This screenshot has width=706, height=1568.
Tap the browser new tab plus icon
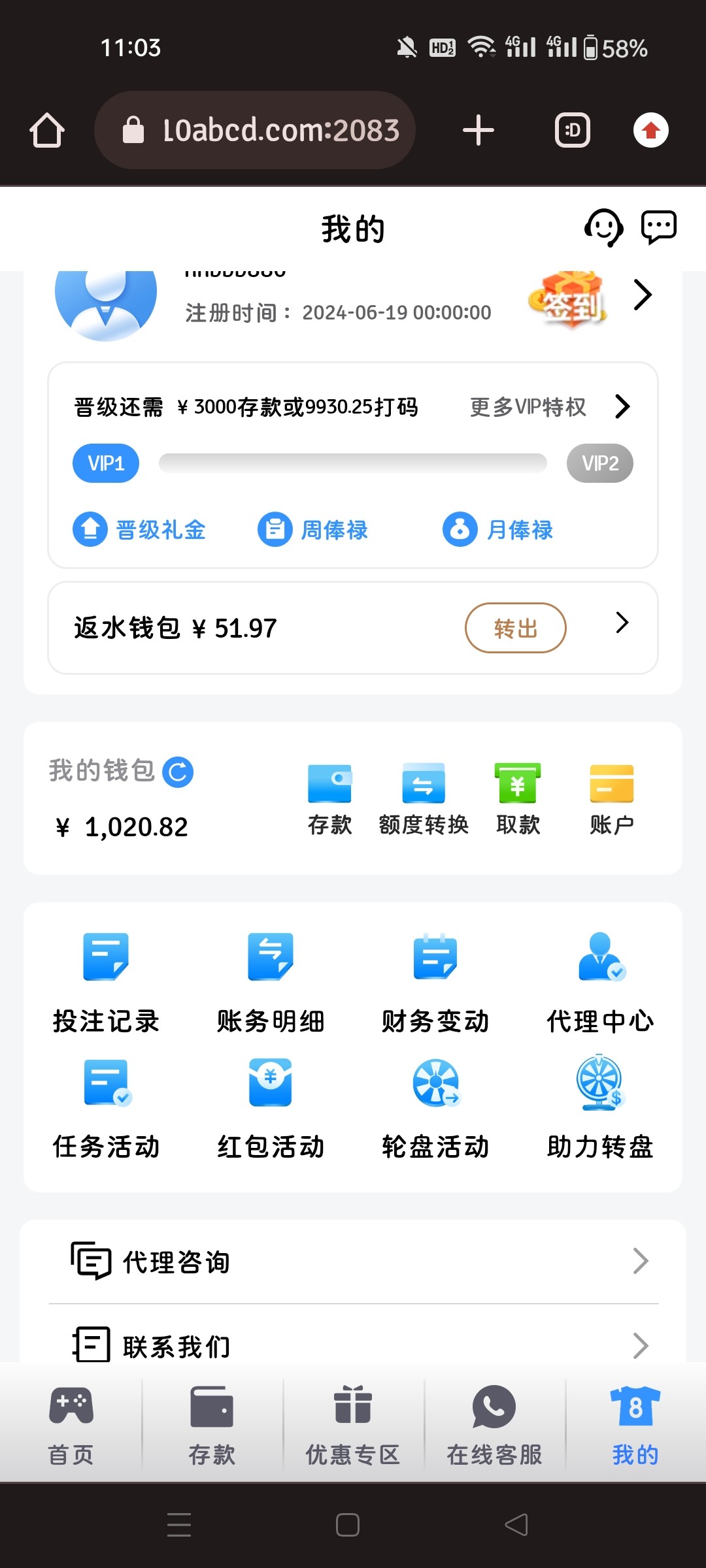pos(479,130)
